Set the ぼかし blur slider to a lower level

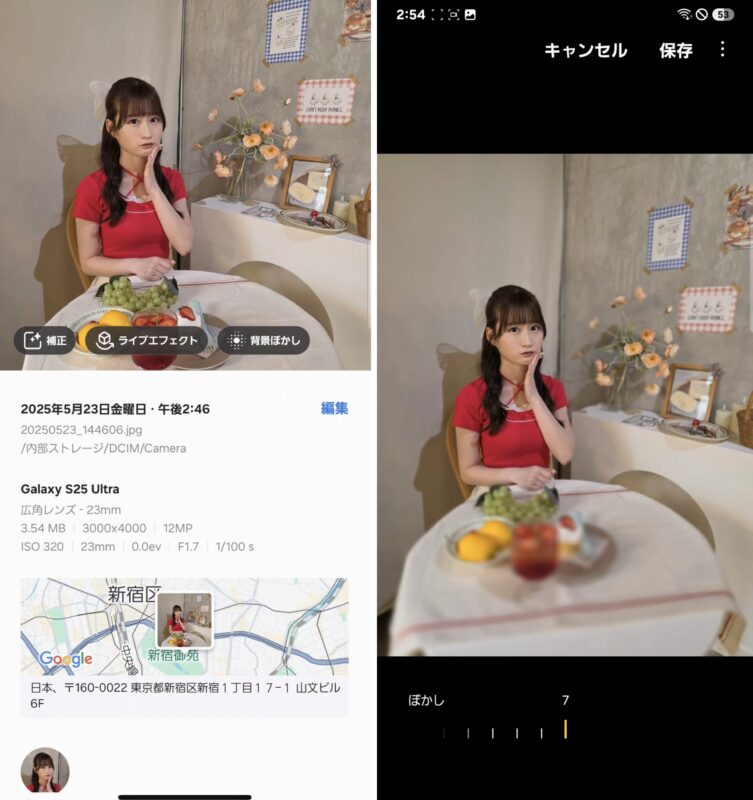[x=492, y=732]
